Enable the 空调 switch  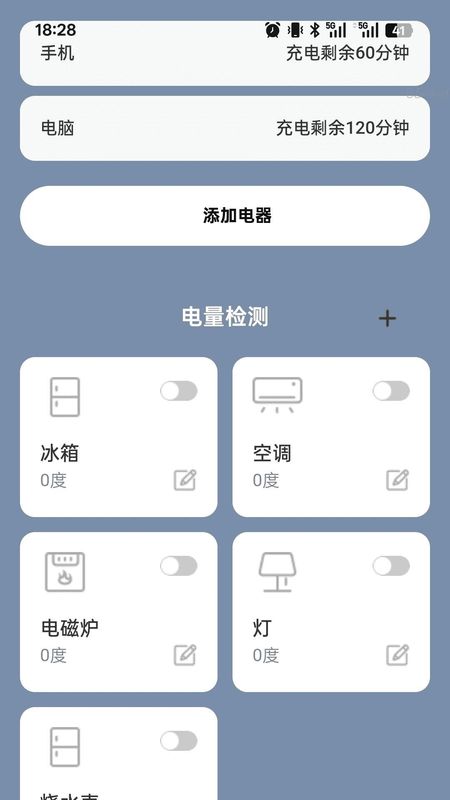coord(391,391)
